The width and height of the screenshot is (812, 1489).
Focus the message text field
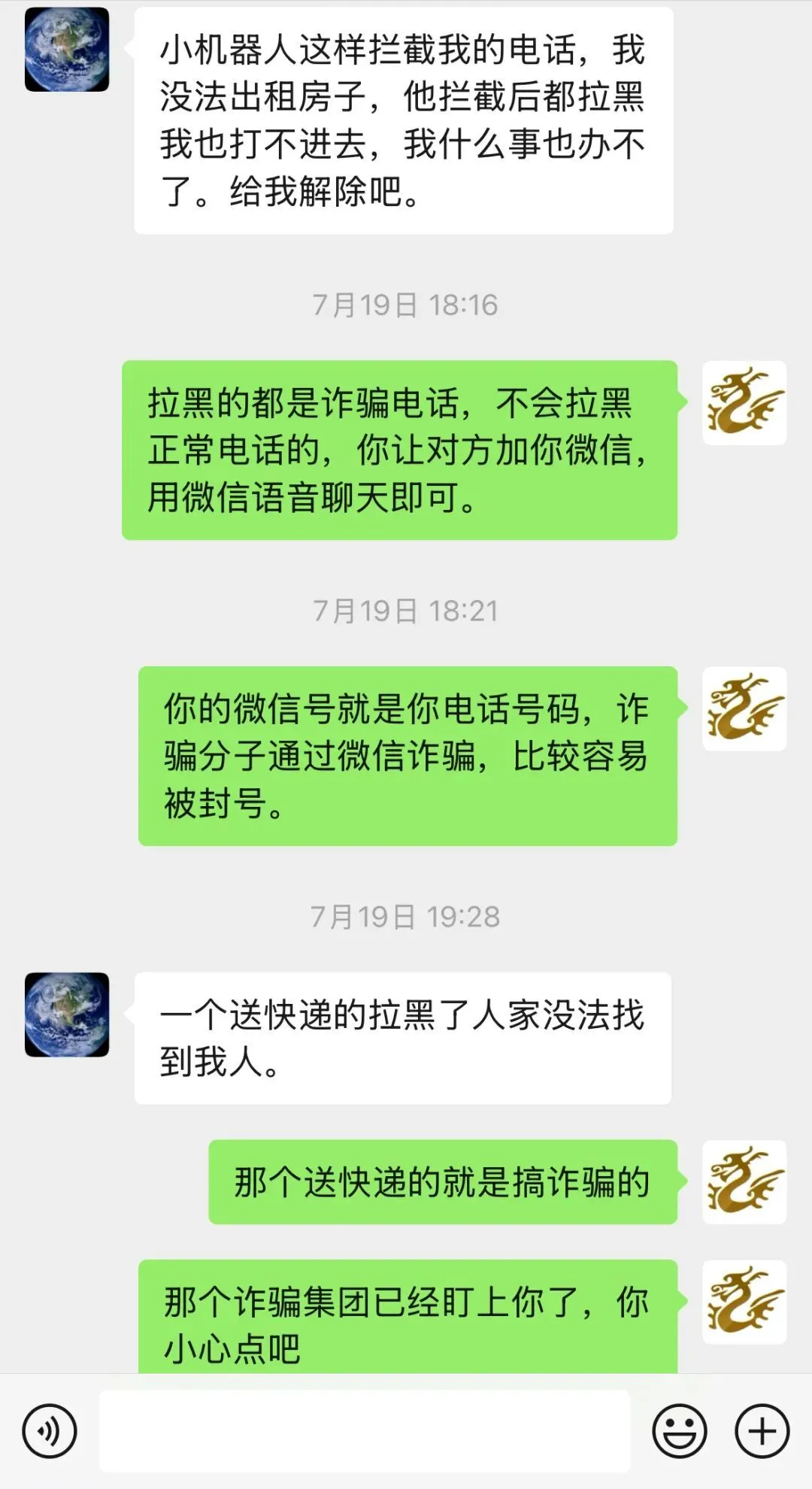coord(365,1431)
